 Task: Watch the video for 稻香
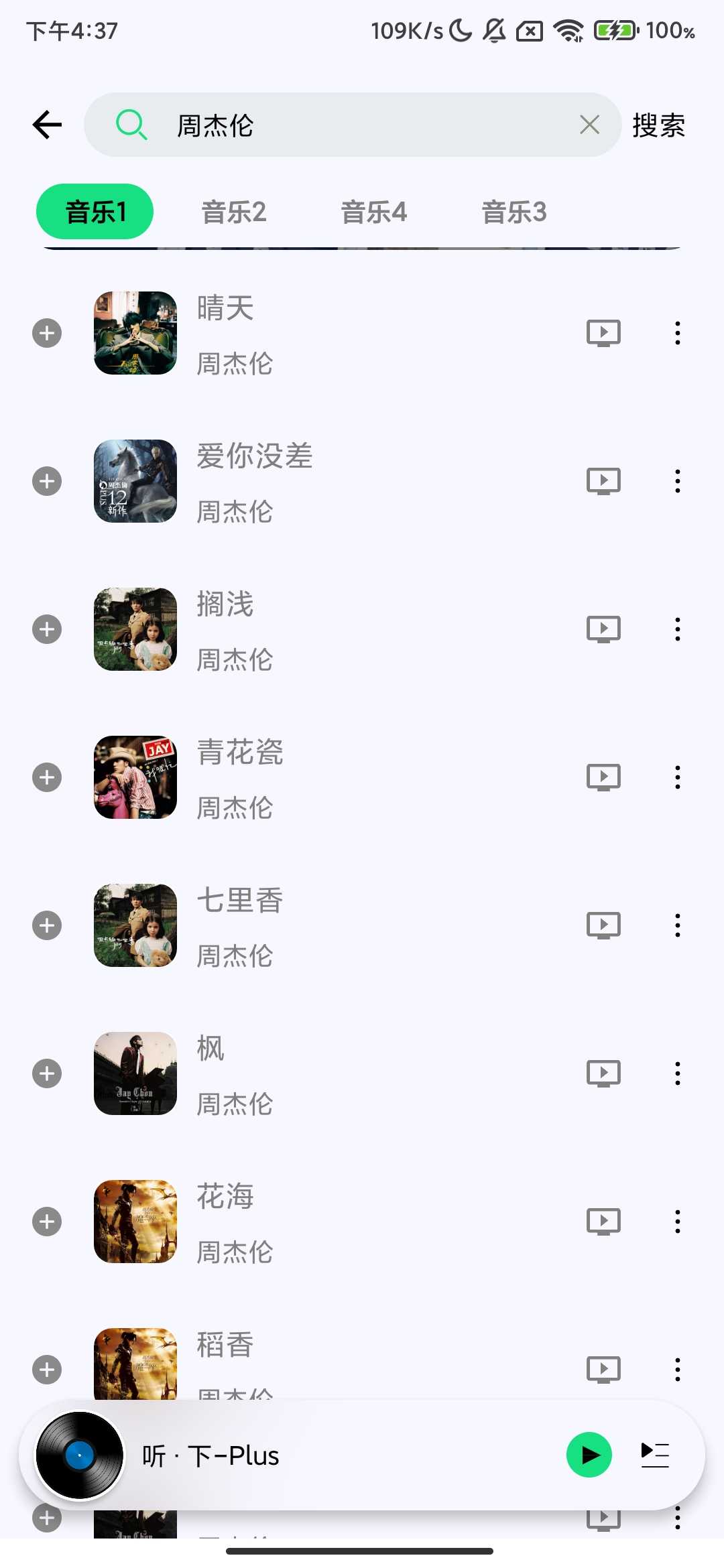coord(603,1369)
